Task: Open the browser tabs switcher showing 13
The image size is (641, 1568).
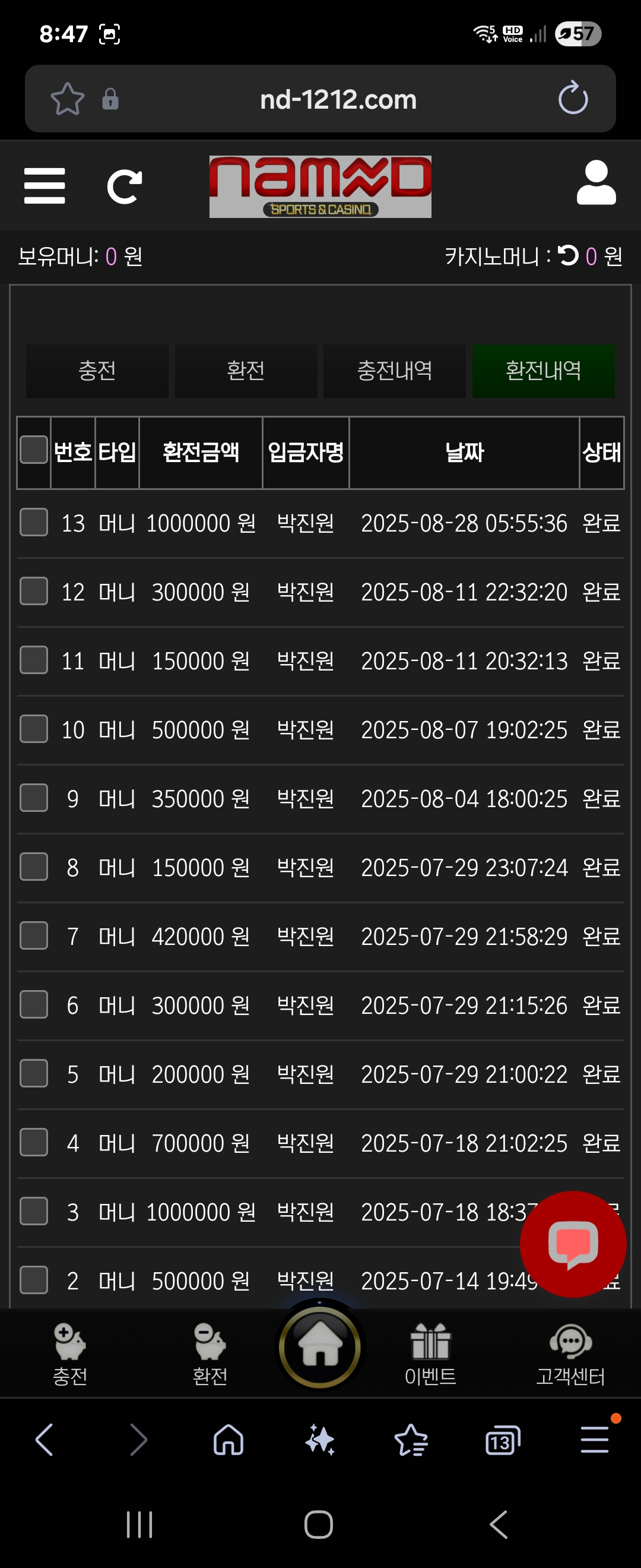Action: tap(502, 1441)
